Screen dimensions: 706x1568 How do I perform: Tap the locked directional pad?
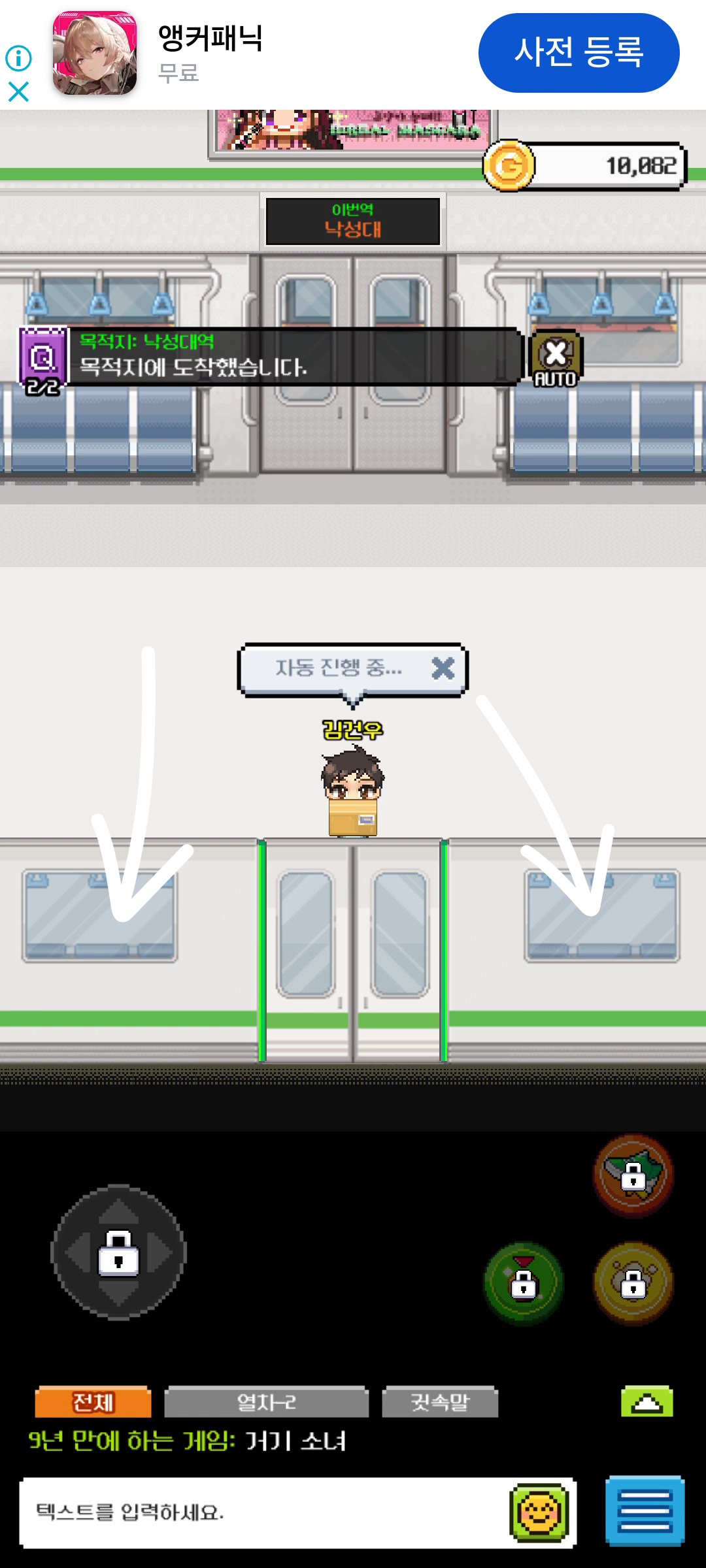tap(118, 1252)
